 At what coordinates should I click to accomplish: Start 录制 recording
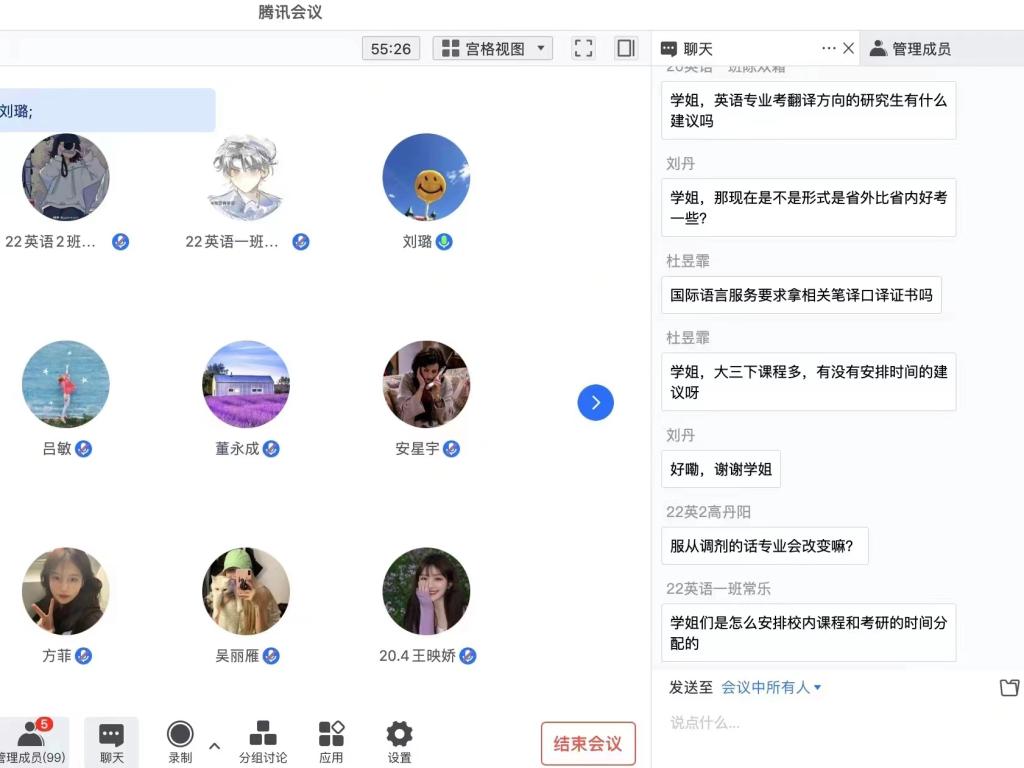(180, 742)
